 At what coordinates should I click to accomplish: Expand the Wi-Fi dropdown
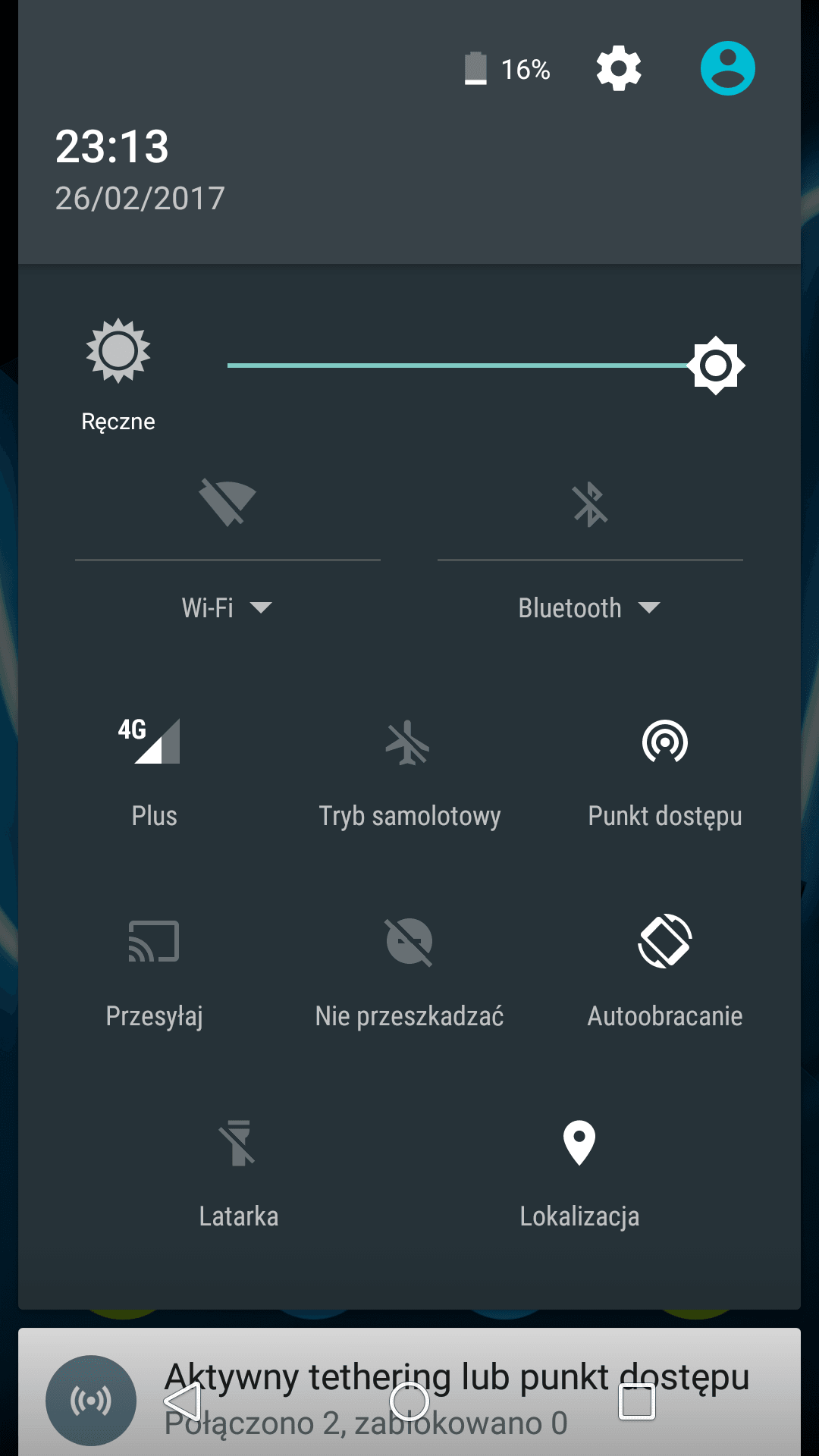pos(227,608)
